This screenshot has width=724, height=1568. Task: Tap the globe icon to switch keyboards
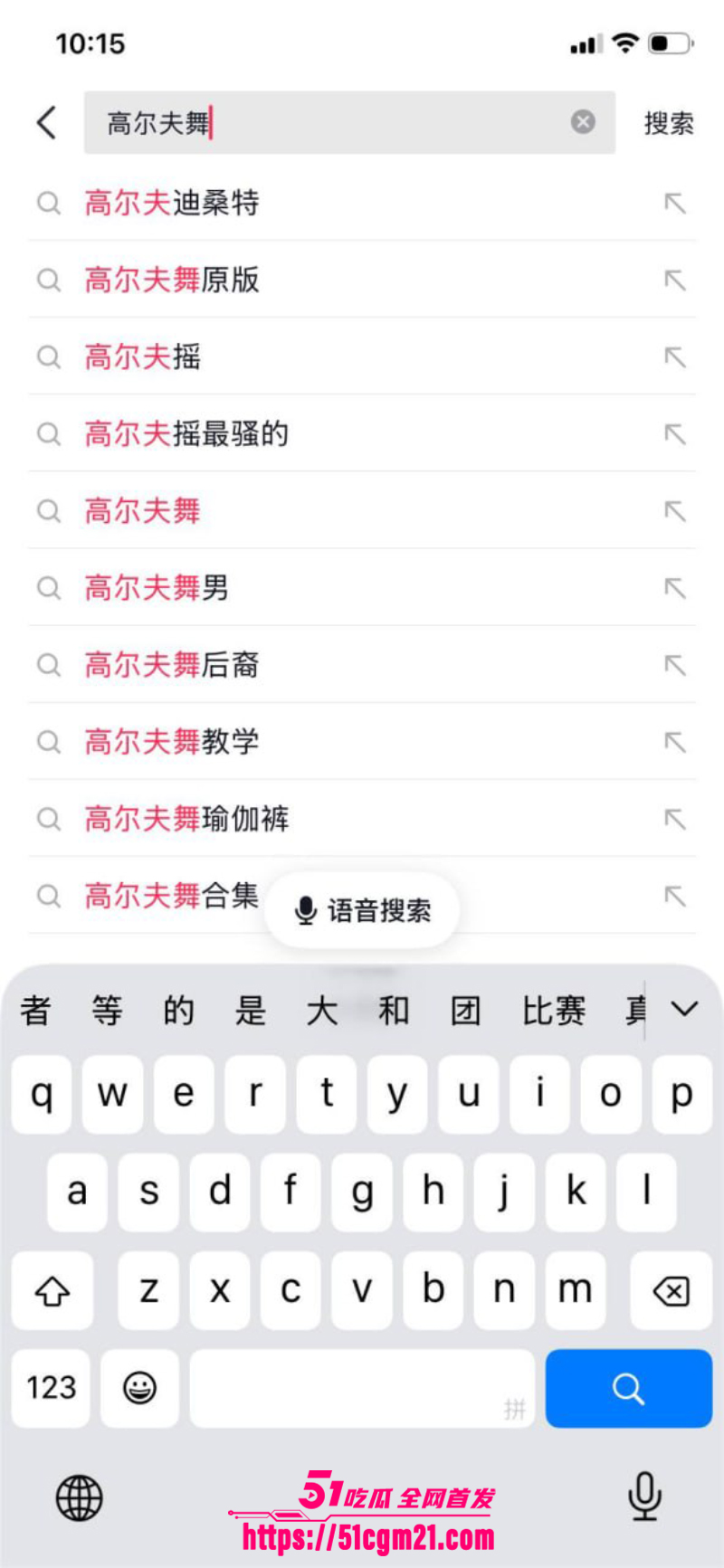(x=79, y=1497)
